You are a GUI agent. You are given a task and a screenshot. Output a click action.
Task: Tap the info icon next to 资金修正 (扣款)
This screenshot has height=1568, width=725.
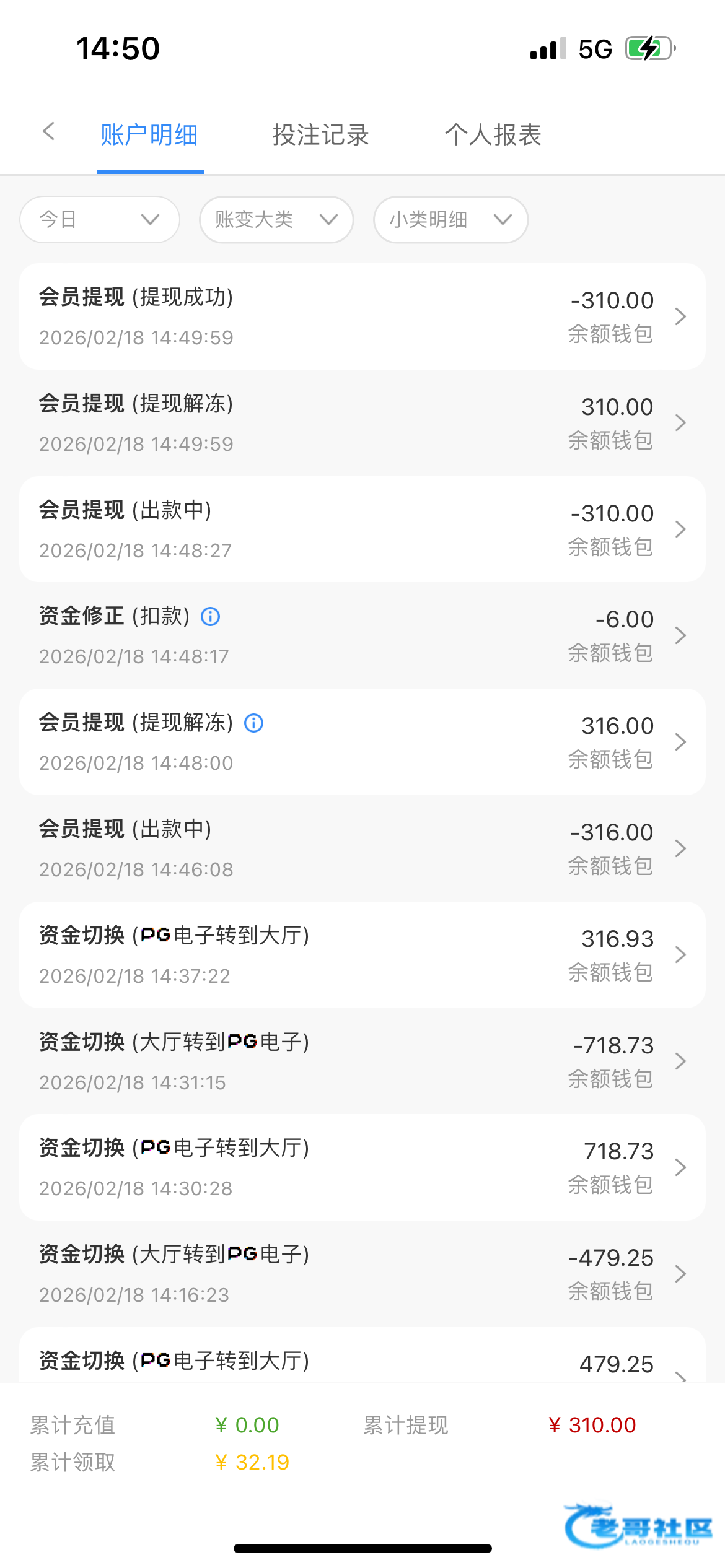(211, 617)
